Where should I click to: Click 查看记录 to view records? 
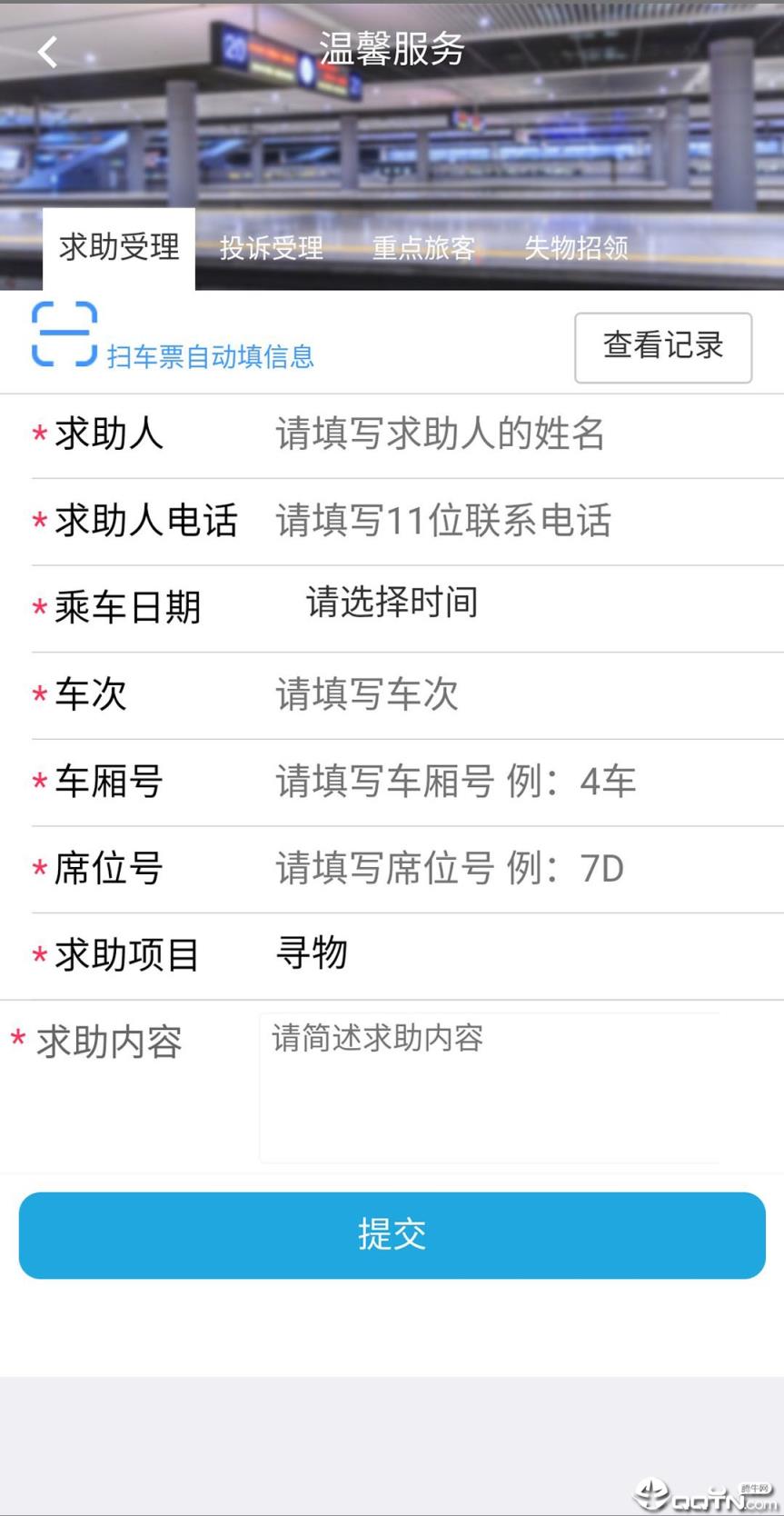(x=662, y=346)
